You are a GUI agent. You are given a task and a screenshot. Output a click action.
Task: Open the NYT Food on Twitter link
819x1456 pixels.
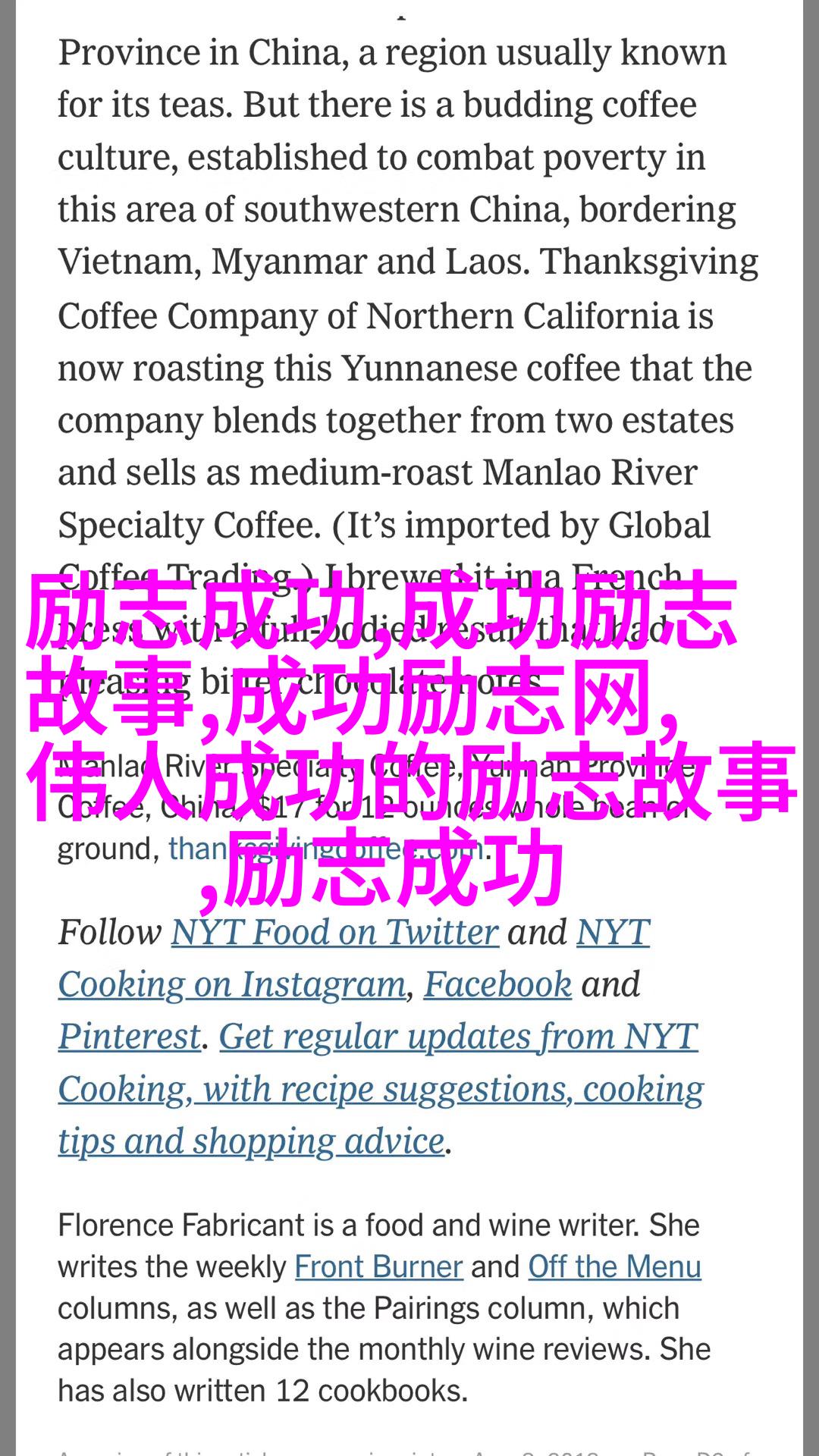pos(334,932)
